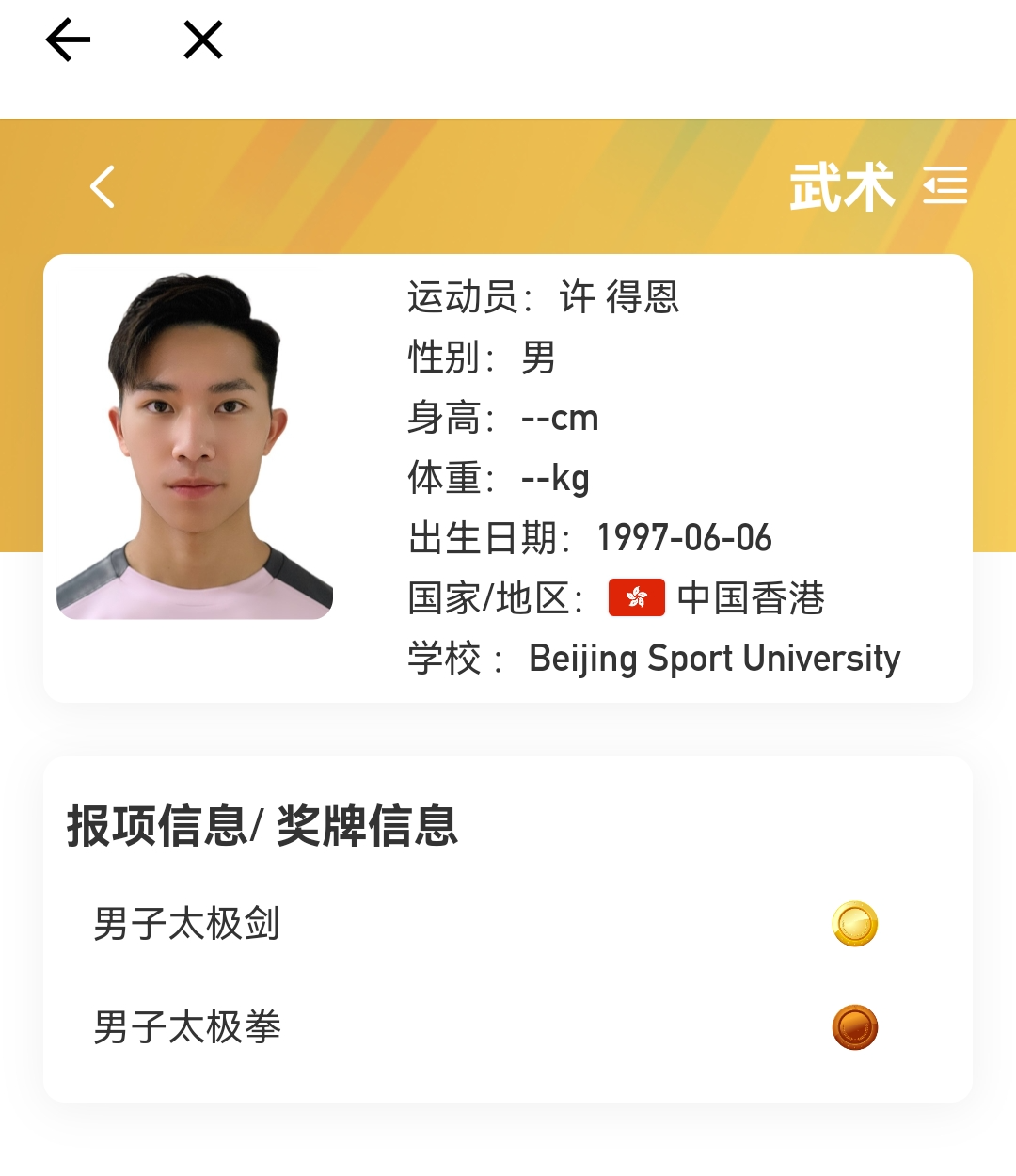This screenshot has height=1176, width=1016.
Task: Open the 武术 sport menu icon
Action: (x=945, y=185)
